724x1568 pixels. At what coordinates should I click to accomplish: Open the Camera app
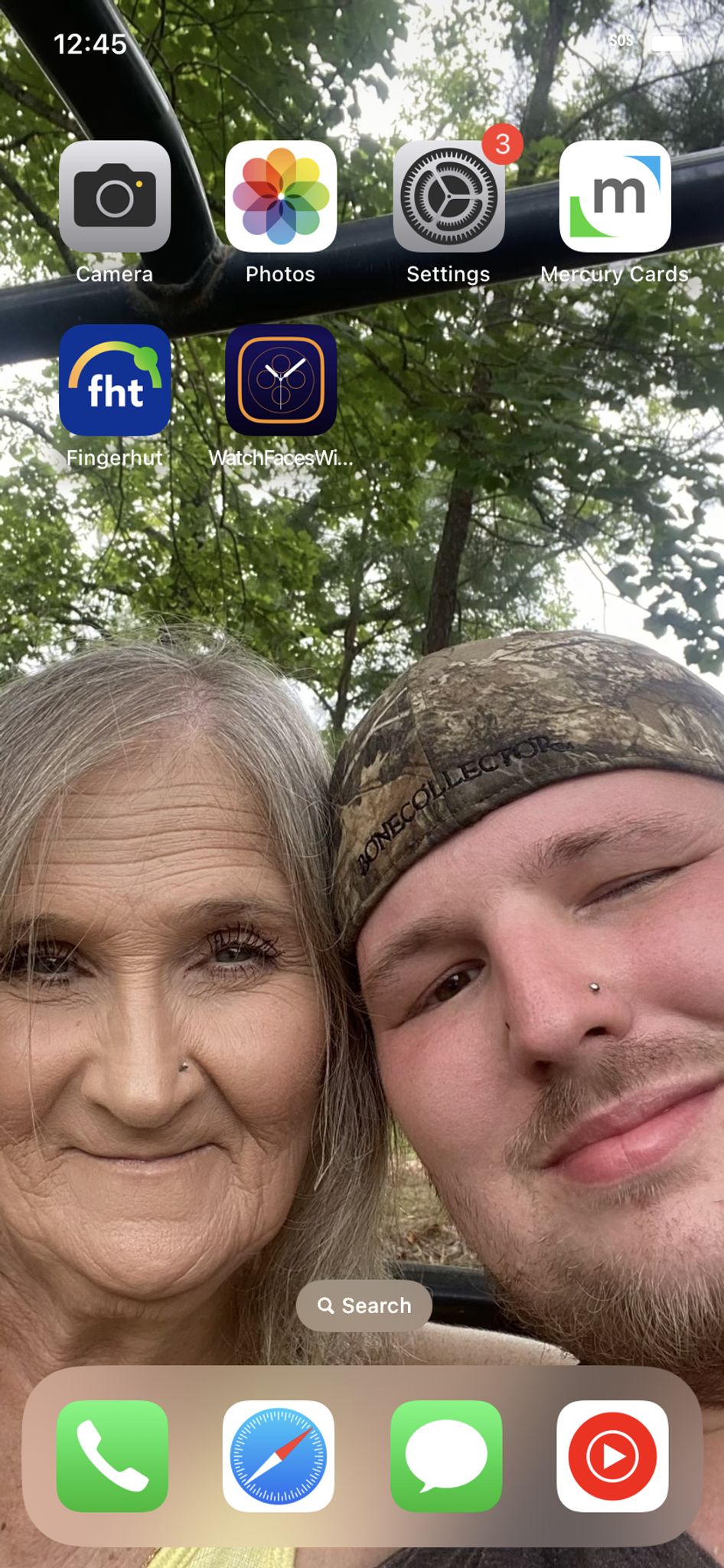115,197
